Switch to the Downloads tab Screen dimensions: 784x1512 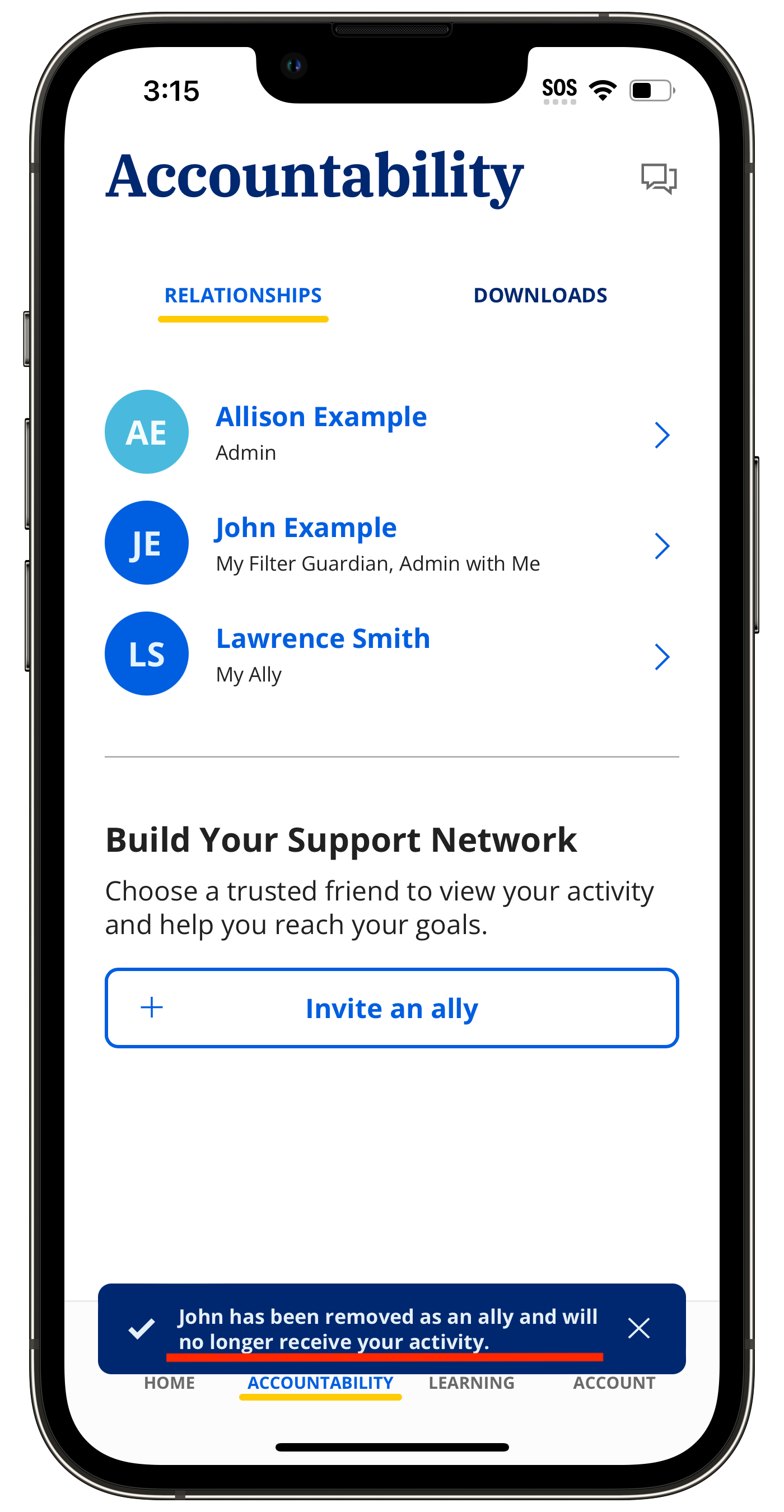coord(540,295)
